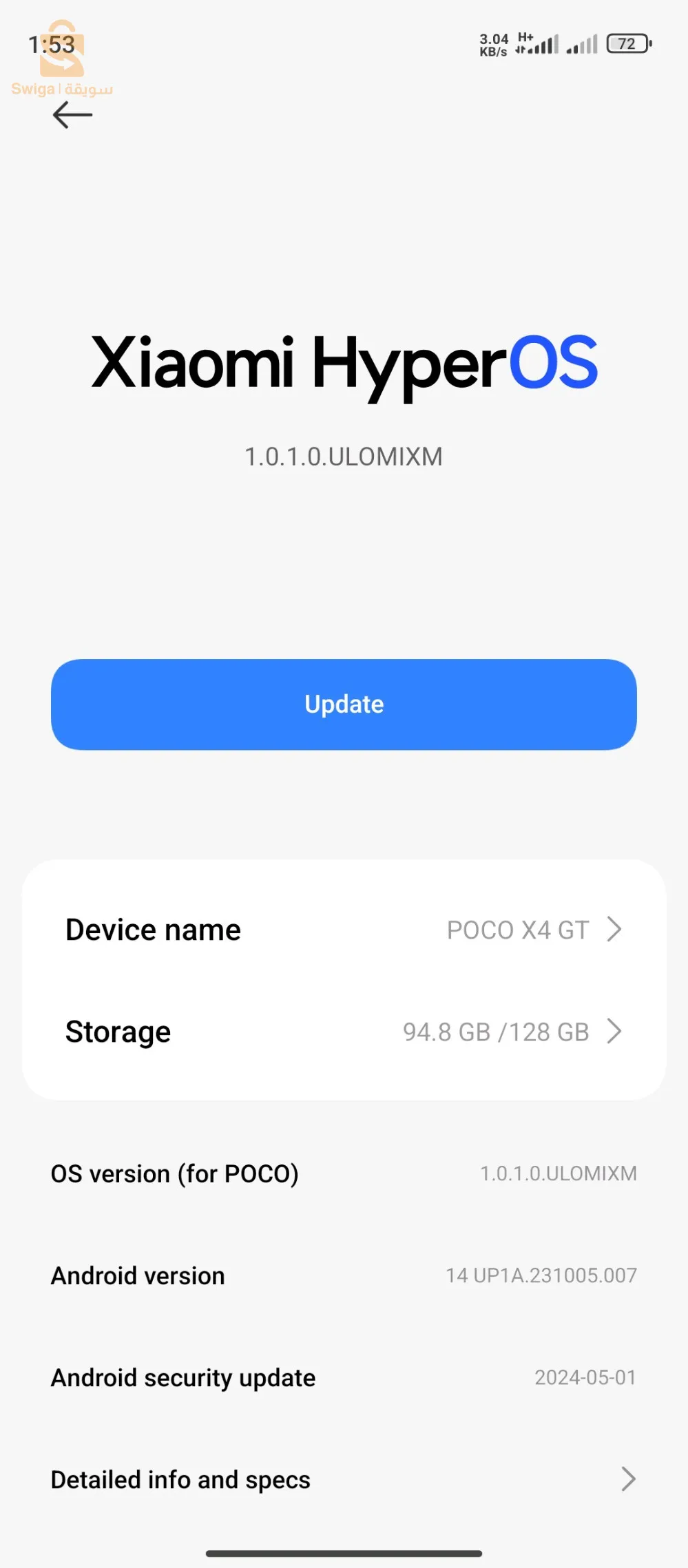Screen dimensions: 688x1568
Task: Tap the blue Update button
Action: coord(344,704)
